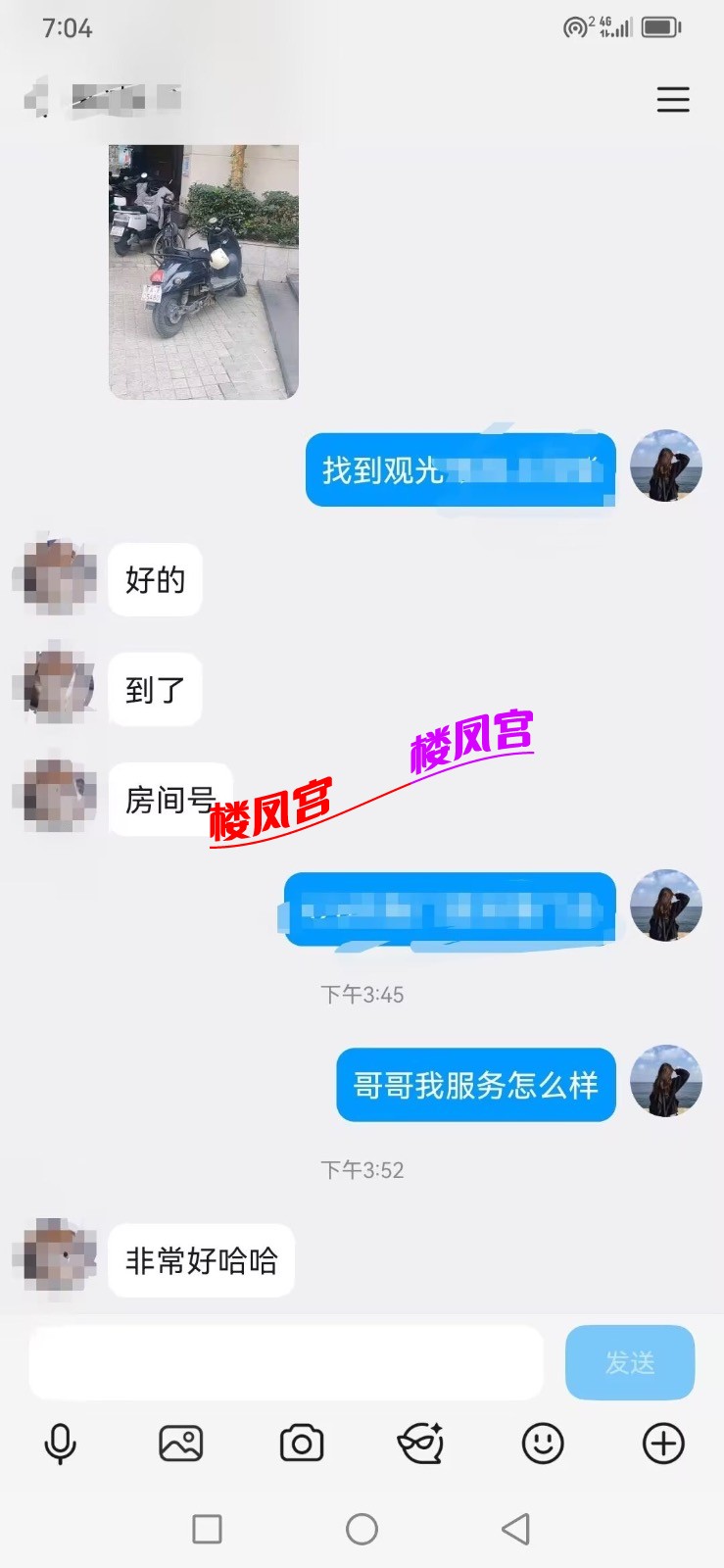
Task: Go to the home screen with the circle button
Action: (362, 1529)
